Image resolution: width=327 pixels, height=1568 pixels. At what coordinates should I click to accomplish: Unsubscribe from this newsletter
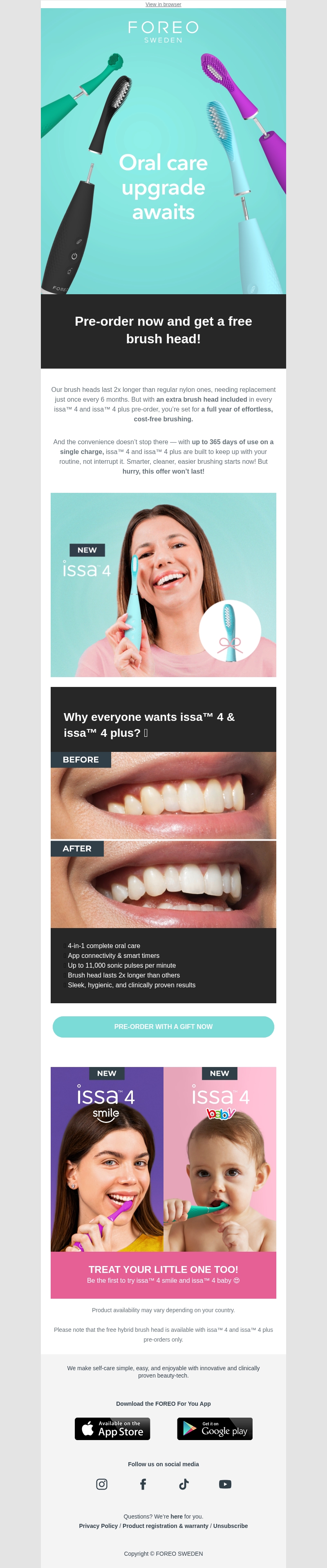click(230, 1526)
